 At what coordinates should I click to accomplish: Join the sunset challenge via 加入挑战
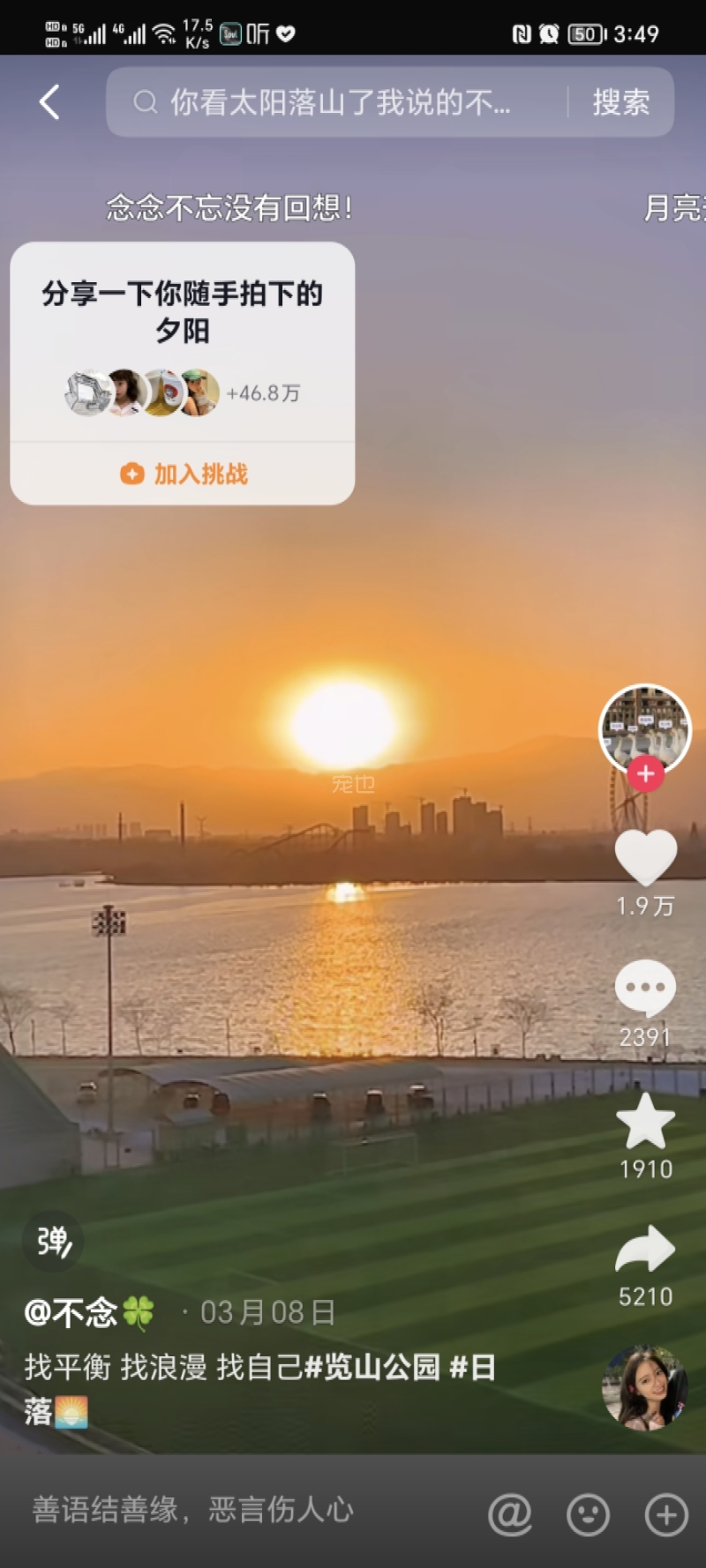click(x=184, y=474)
